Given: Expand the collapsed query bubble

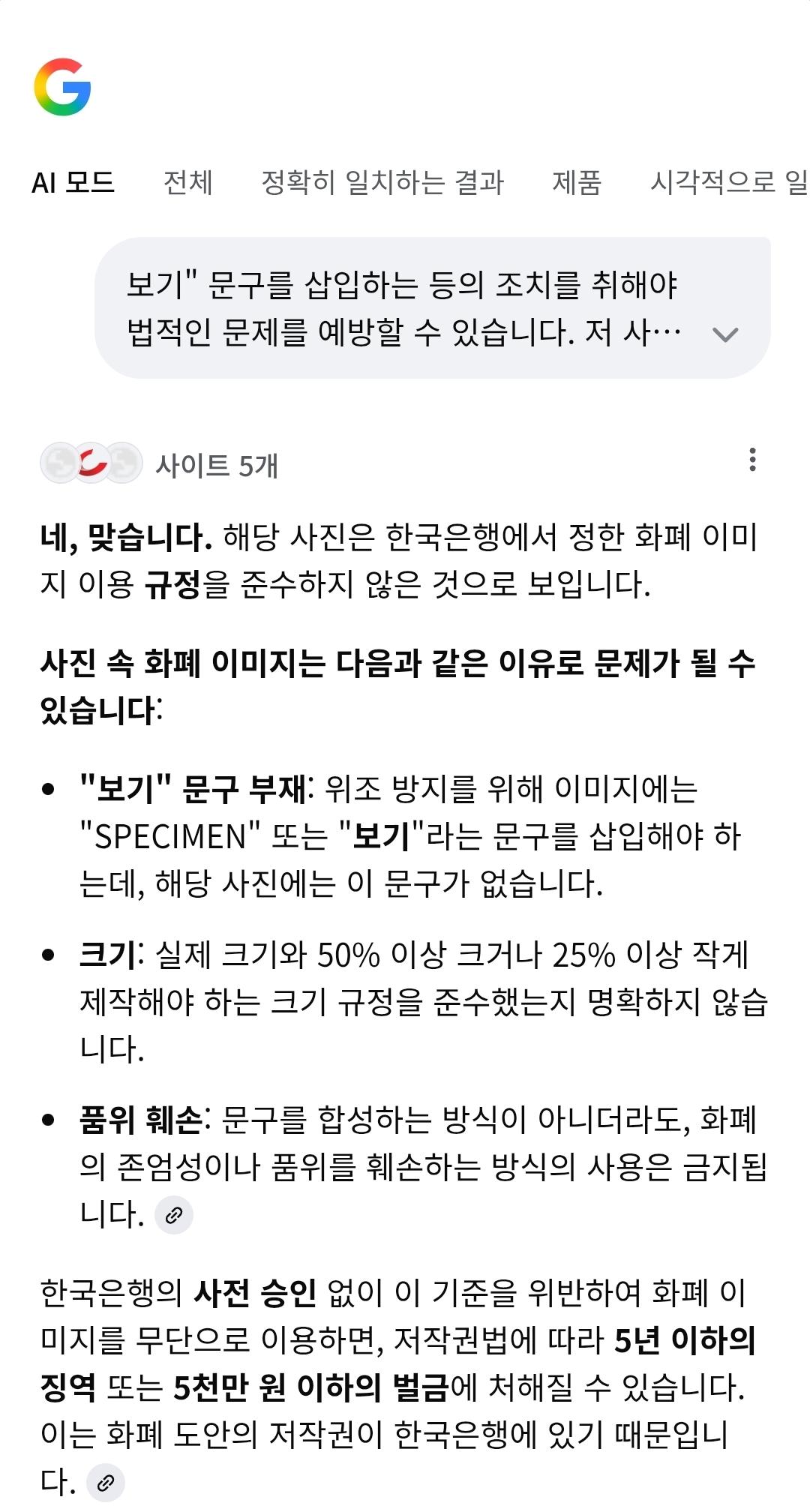Looking at the screenshot, I should (x=724, y=334).
